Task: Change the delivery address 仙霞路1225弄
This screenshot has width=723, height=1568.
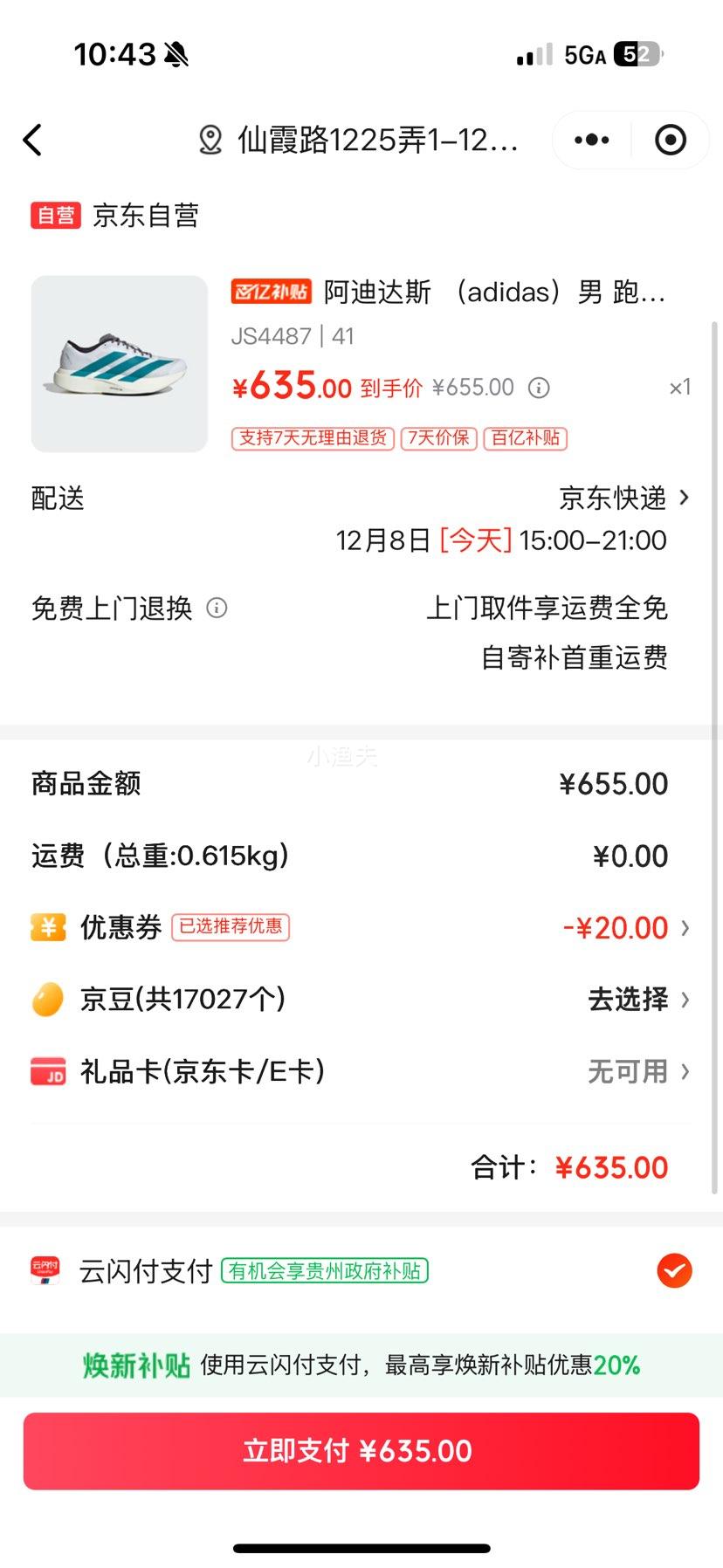Action: 360,140
